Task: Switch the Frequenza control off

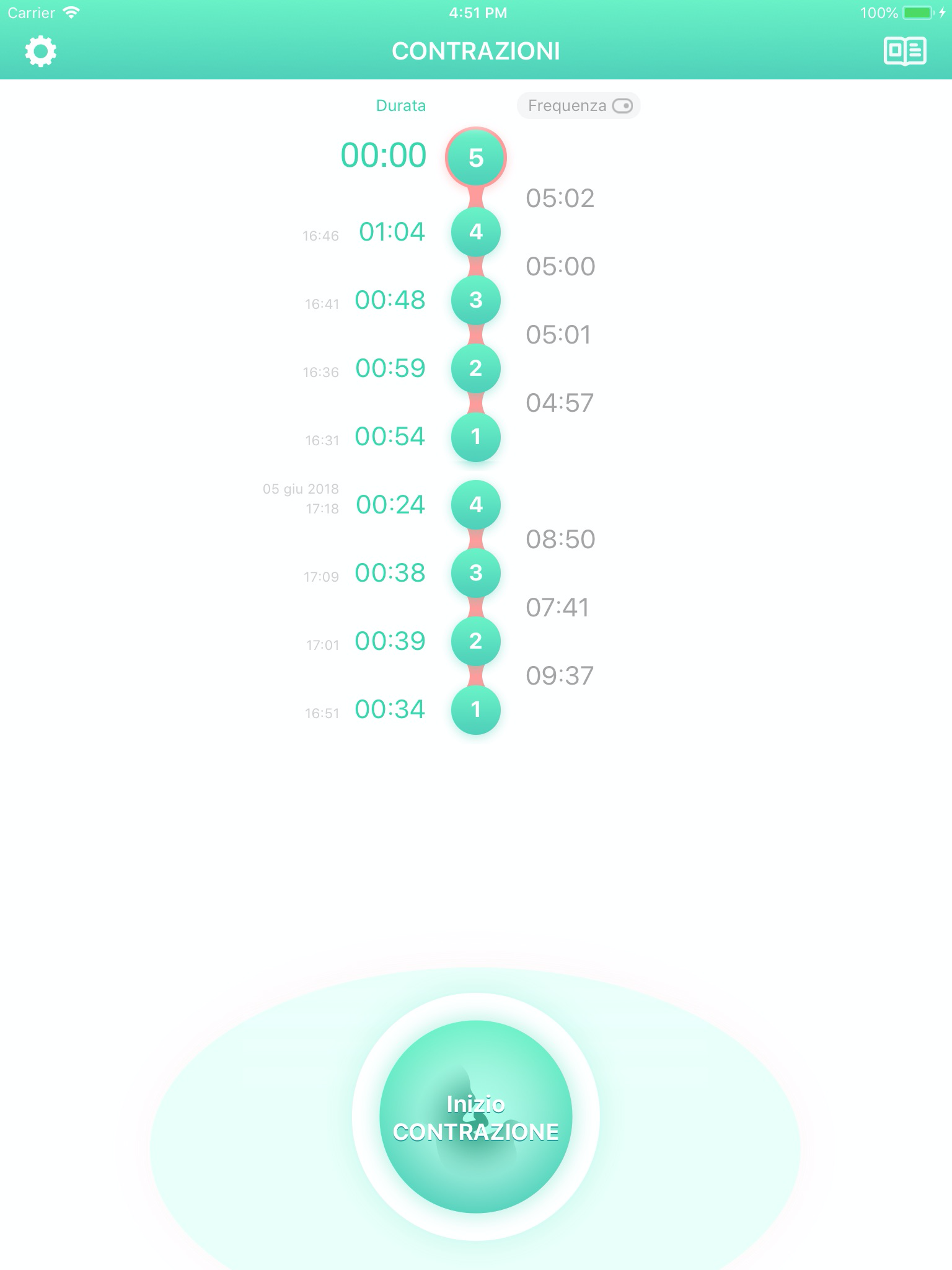Action: (x=625, y=105)
